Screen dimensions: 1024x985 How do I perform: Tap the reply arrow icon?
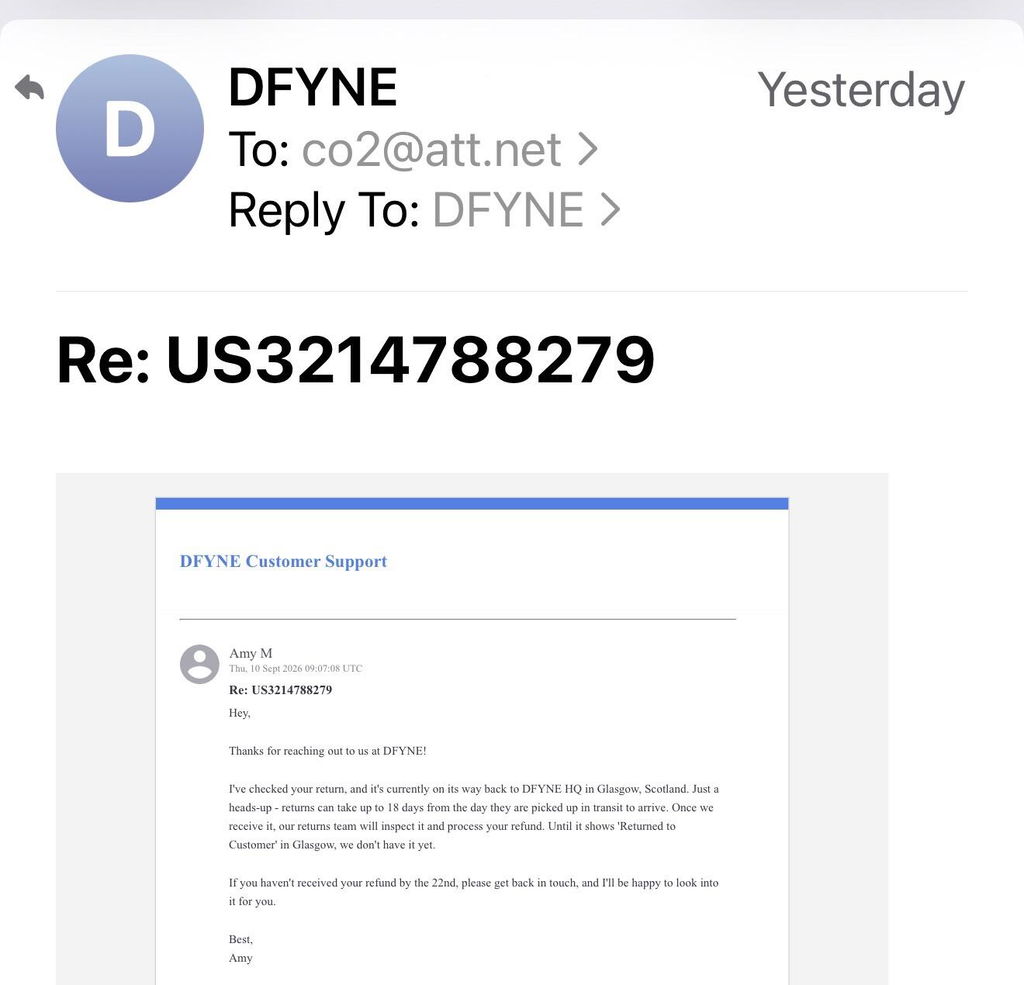29,87
